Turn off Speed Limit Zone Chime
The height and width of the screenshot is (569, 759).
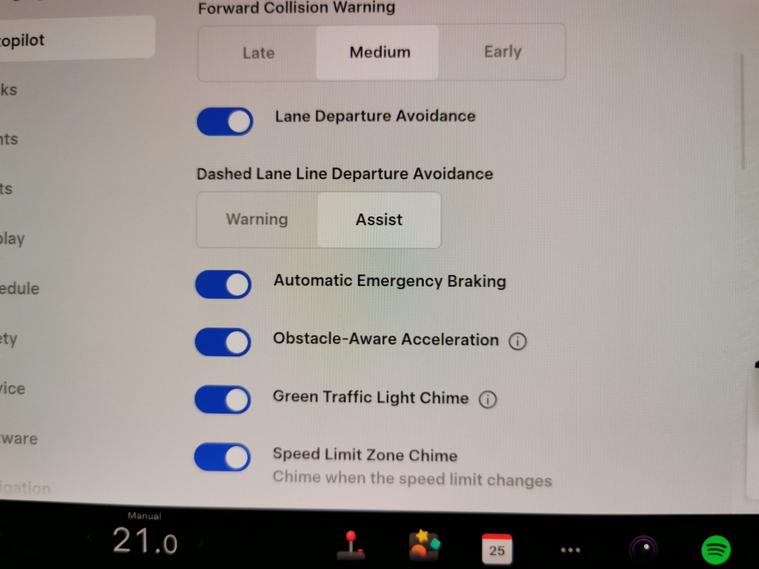coord(223,458)
